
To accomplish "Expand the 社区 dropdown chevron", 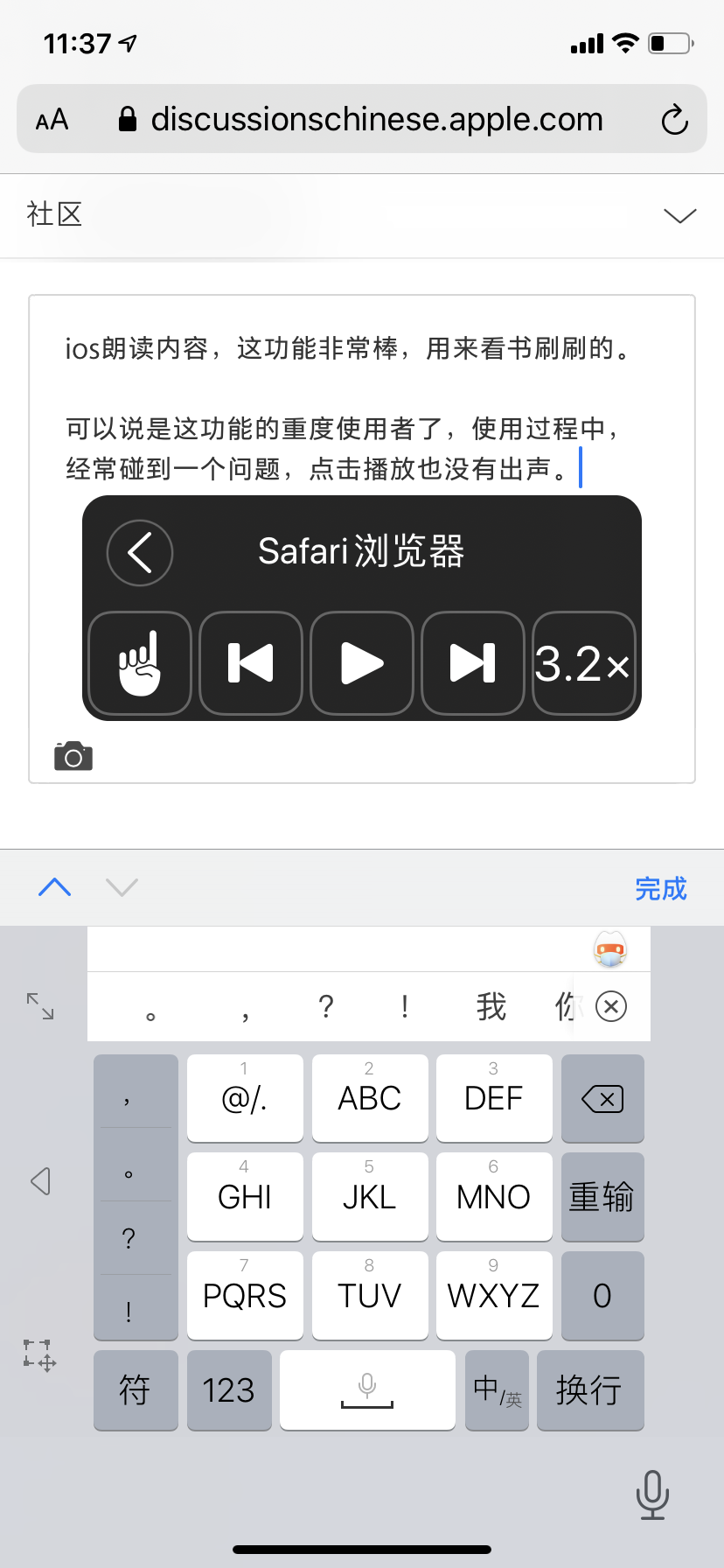I will [x=679, y=215].
